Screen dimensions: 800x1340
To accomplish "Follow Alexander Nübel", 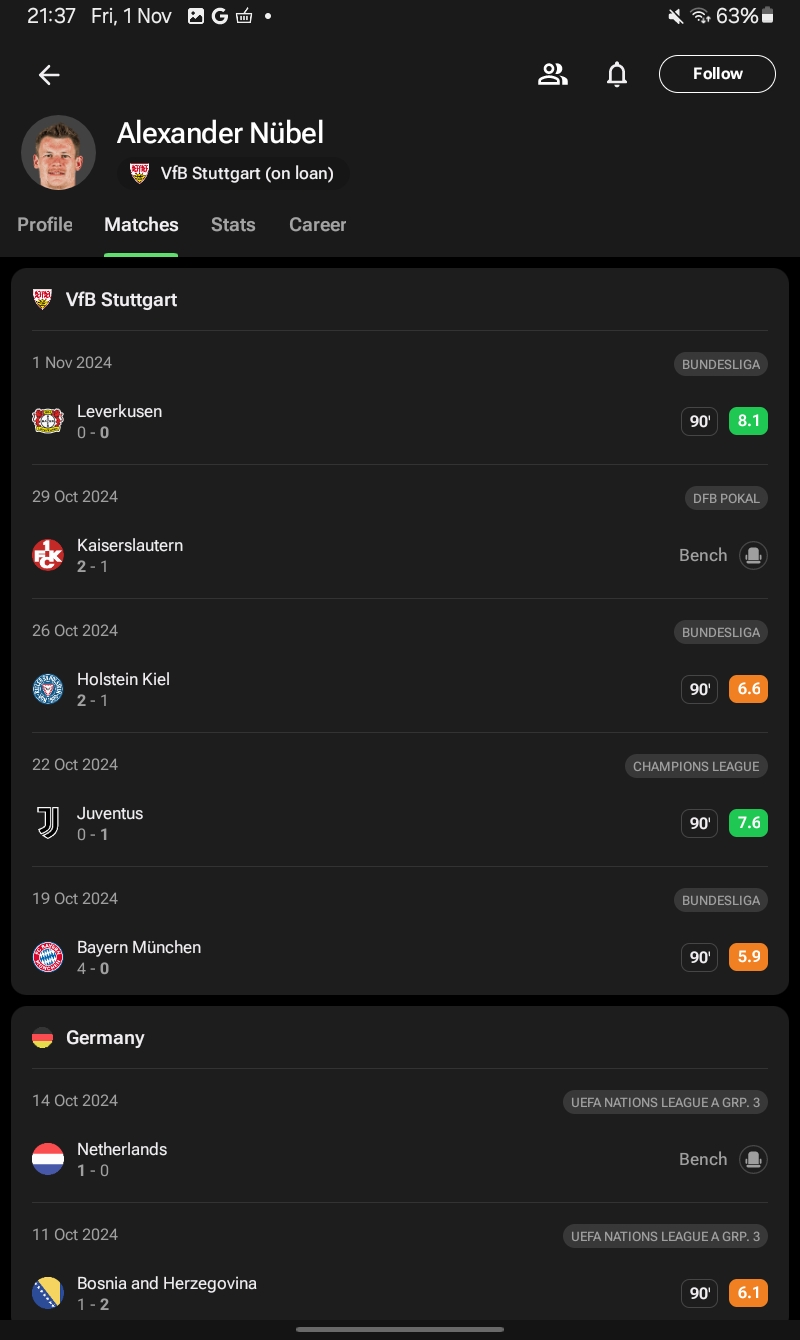I will pyautogui.click(x=717, y=74).
